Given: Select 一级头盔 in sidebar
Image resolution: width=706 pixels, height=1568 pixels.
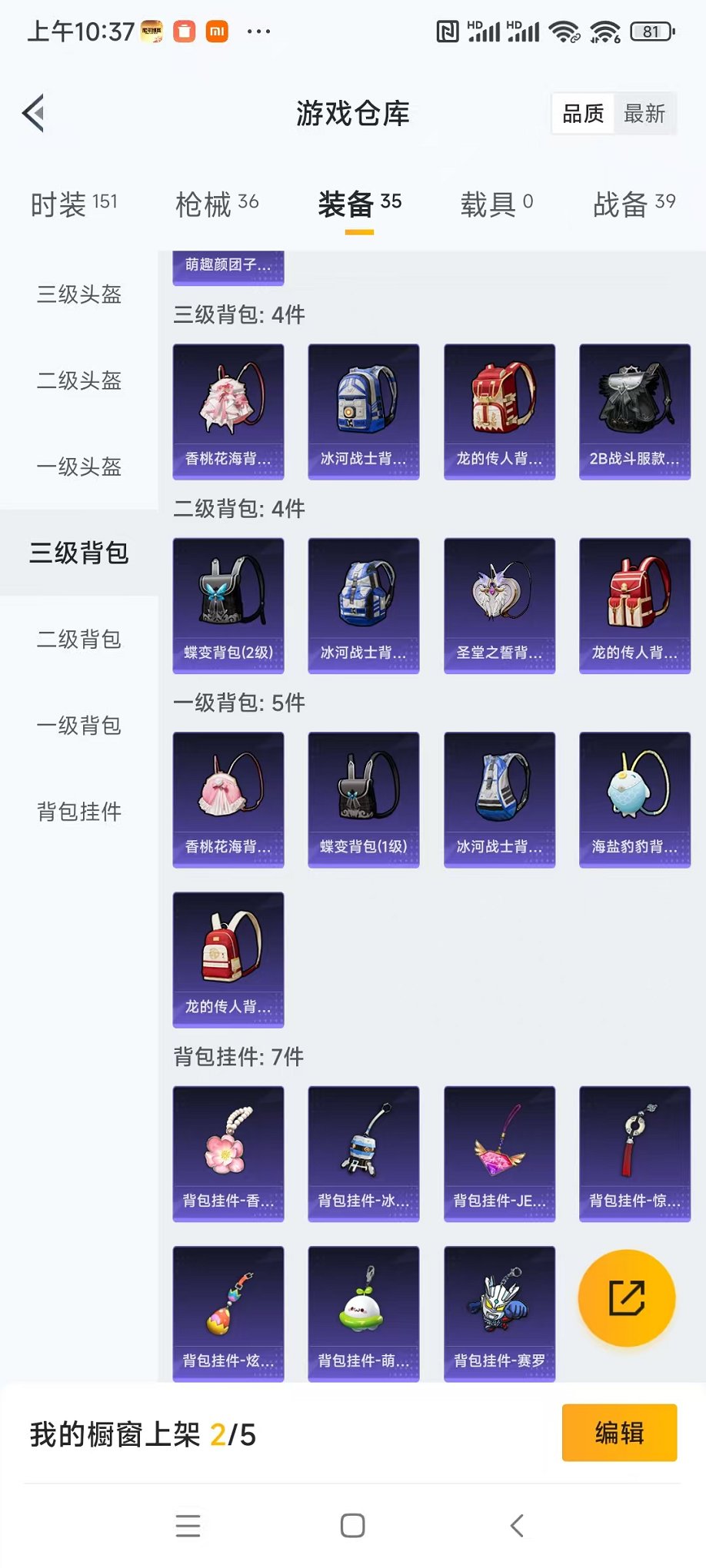Looking at the screenshot, I should coord(79,467).
